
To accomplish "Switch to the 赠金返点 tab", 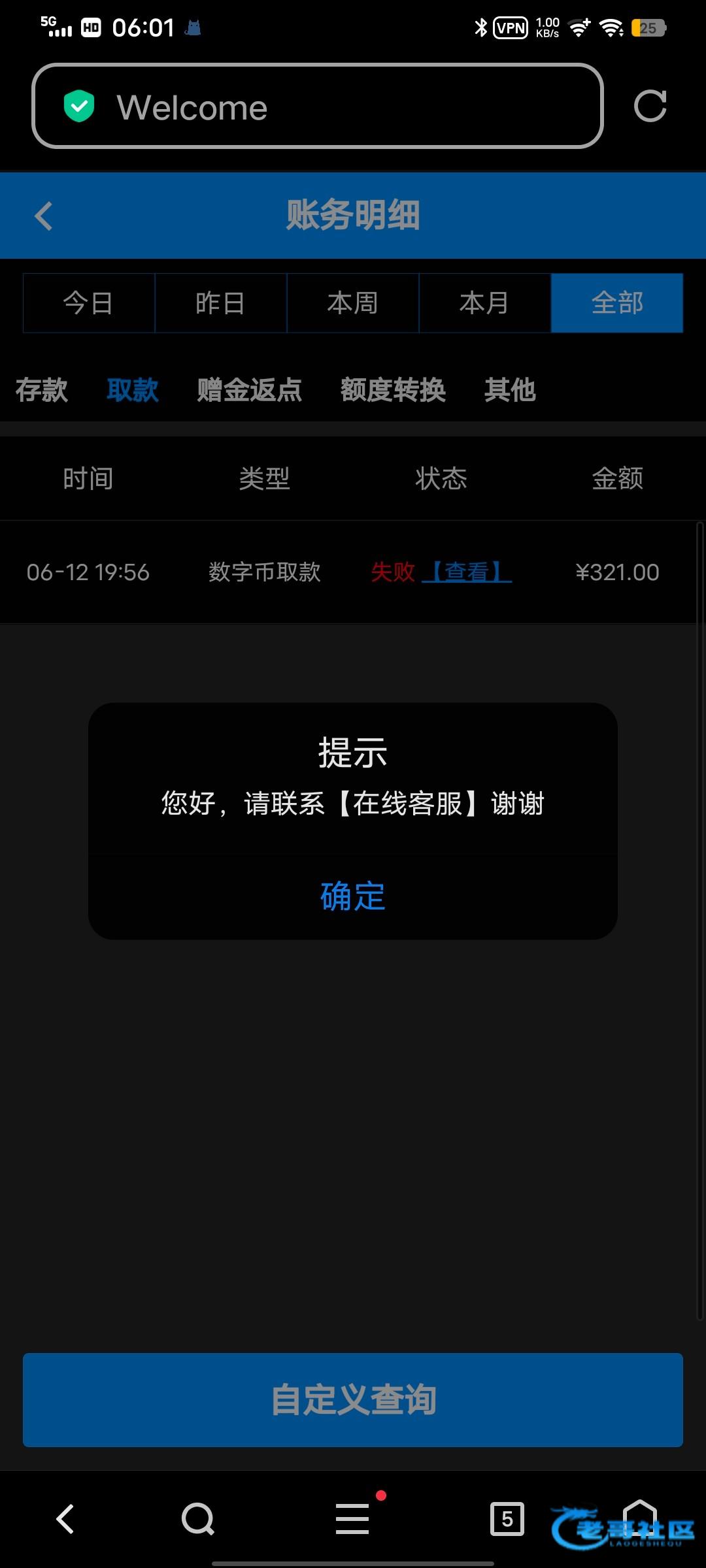I will [250, 390].
